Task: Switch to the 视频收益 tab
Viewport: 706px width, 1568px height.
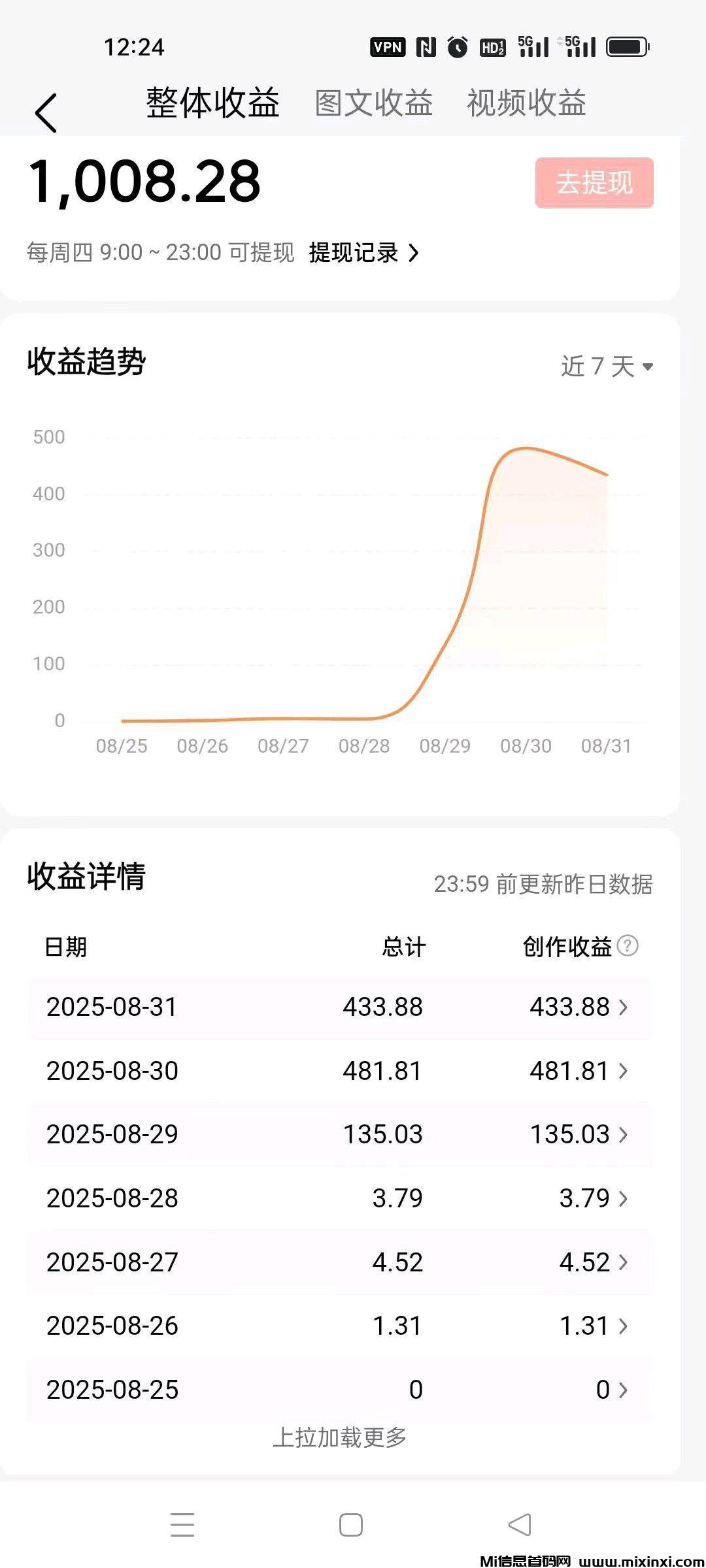Action: tap(526, 103)
